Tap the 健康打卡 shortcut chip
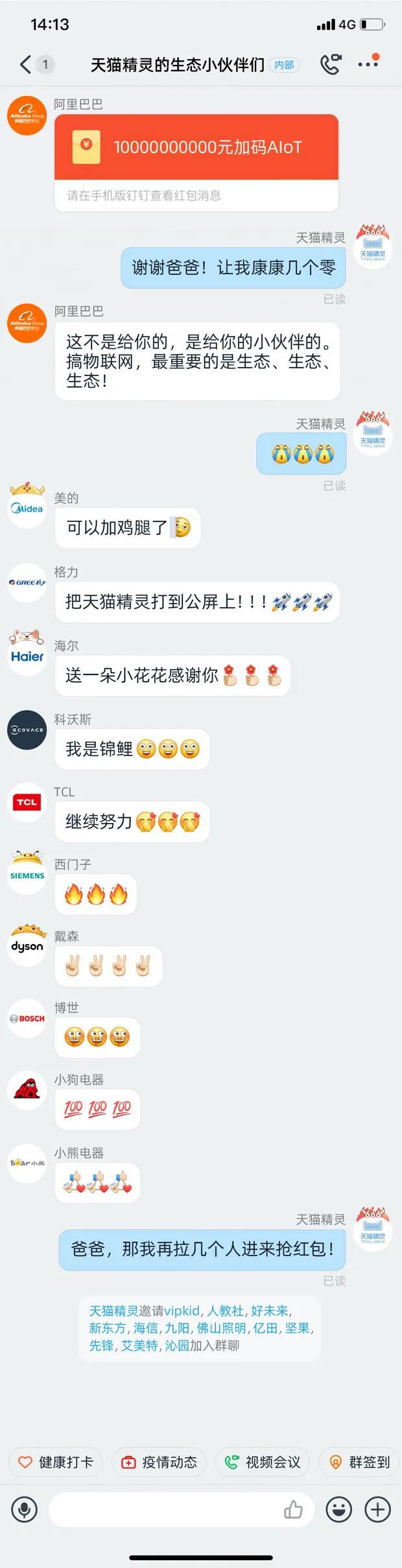The width and height of the screenshot is (402, 1568). point(56,1462)
